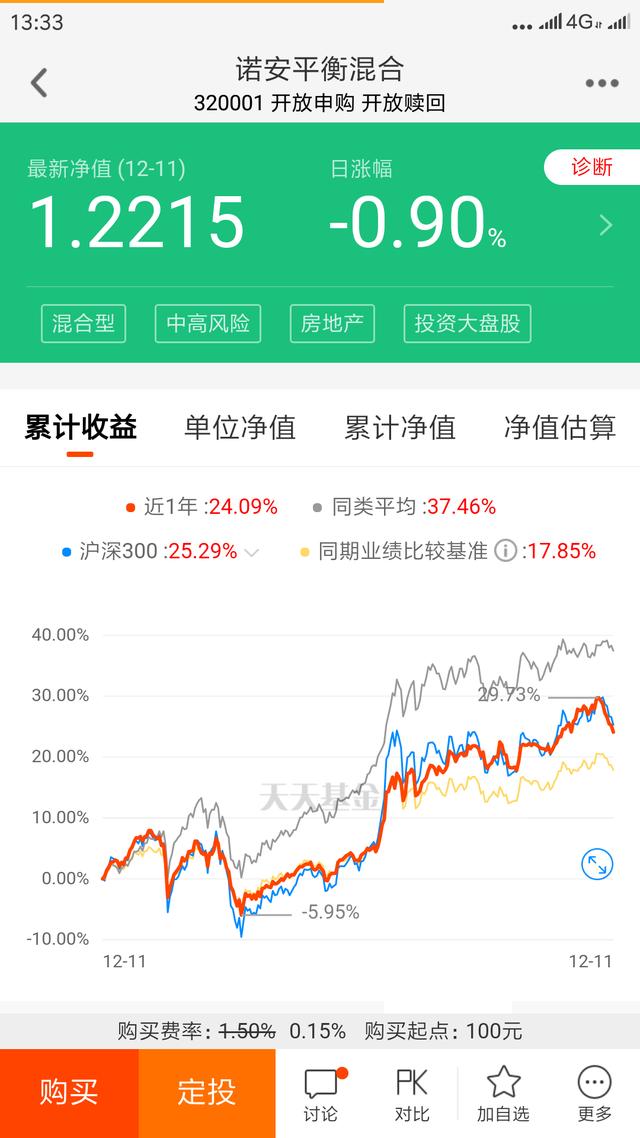
Task: Open the three-dot overflow menu
Action: point(602,83)
